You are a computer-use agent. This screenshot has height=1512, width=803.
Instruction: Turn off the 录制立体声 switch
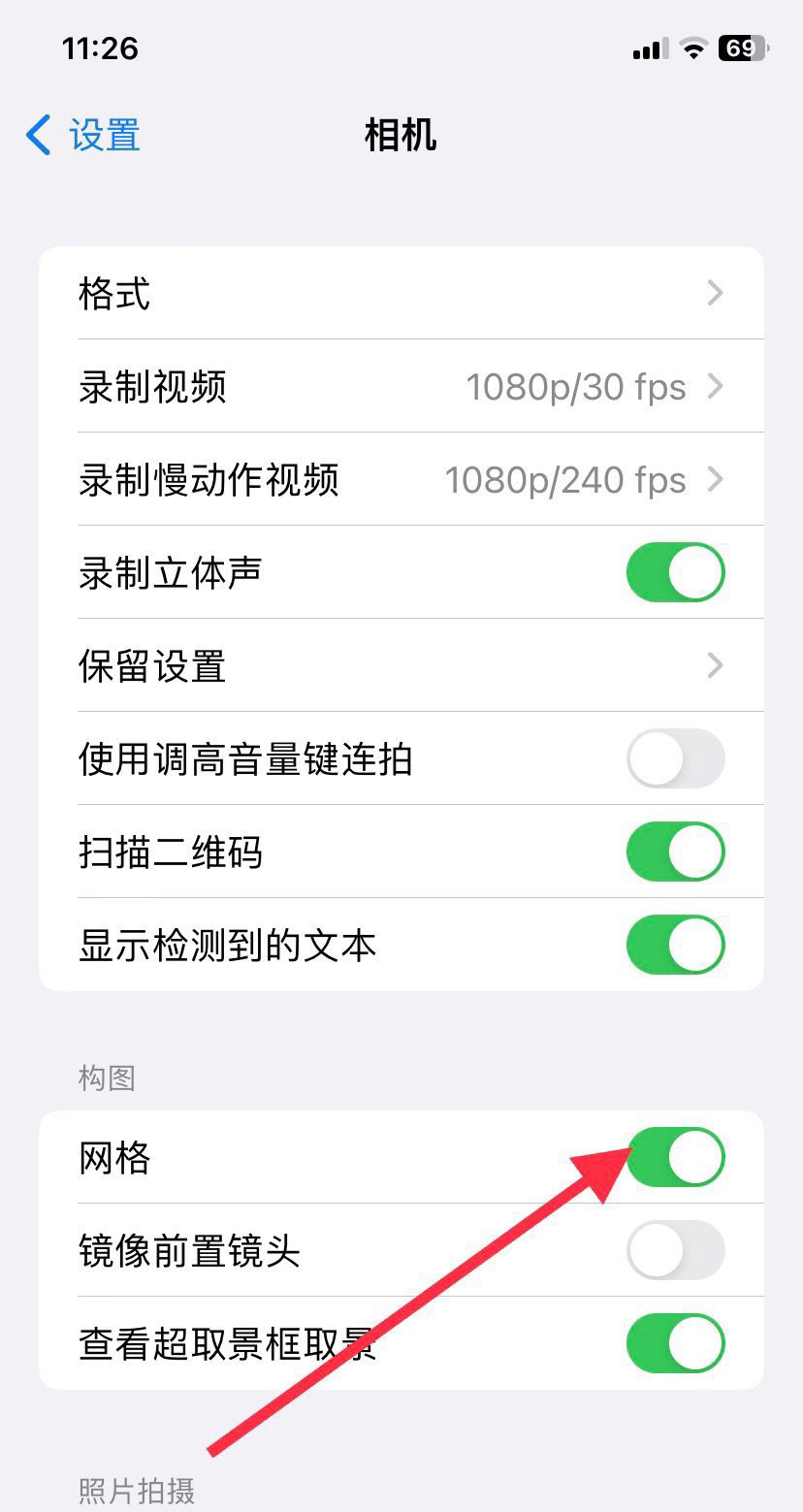pyautogui.click(x=675, y=572)
